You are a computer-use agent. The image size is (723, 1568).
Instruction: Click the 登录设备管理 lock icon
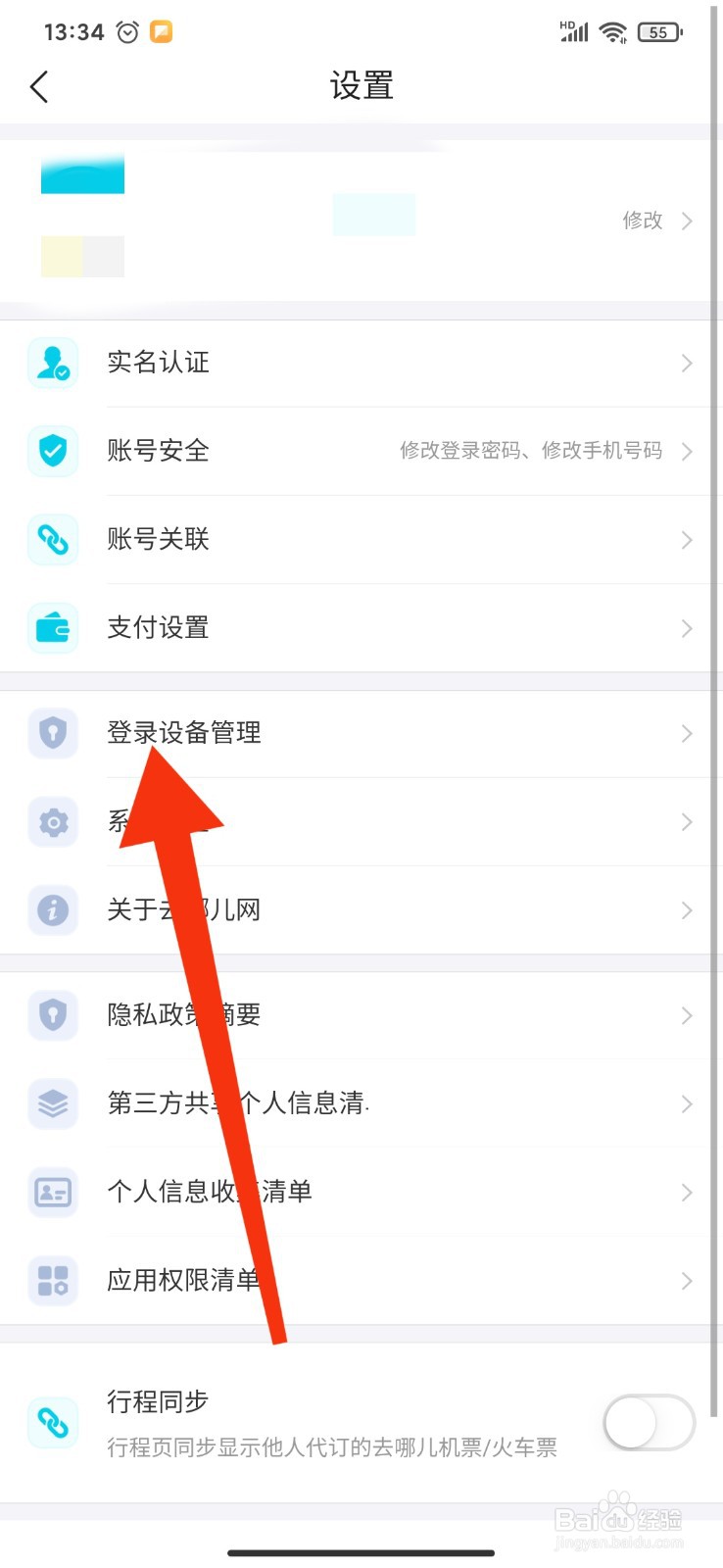[53, 733]
